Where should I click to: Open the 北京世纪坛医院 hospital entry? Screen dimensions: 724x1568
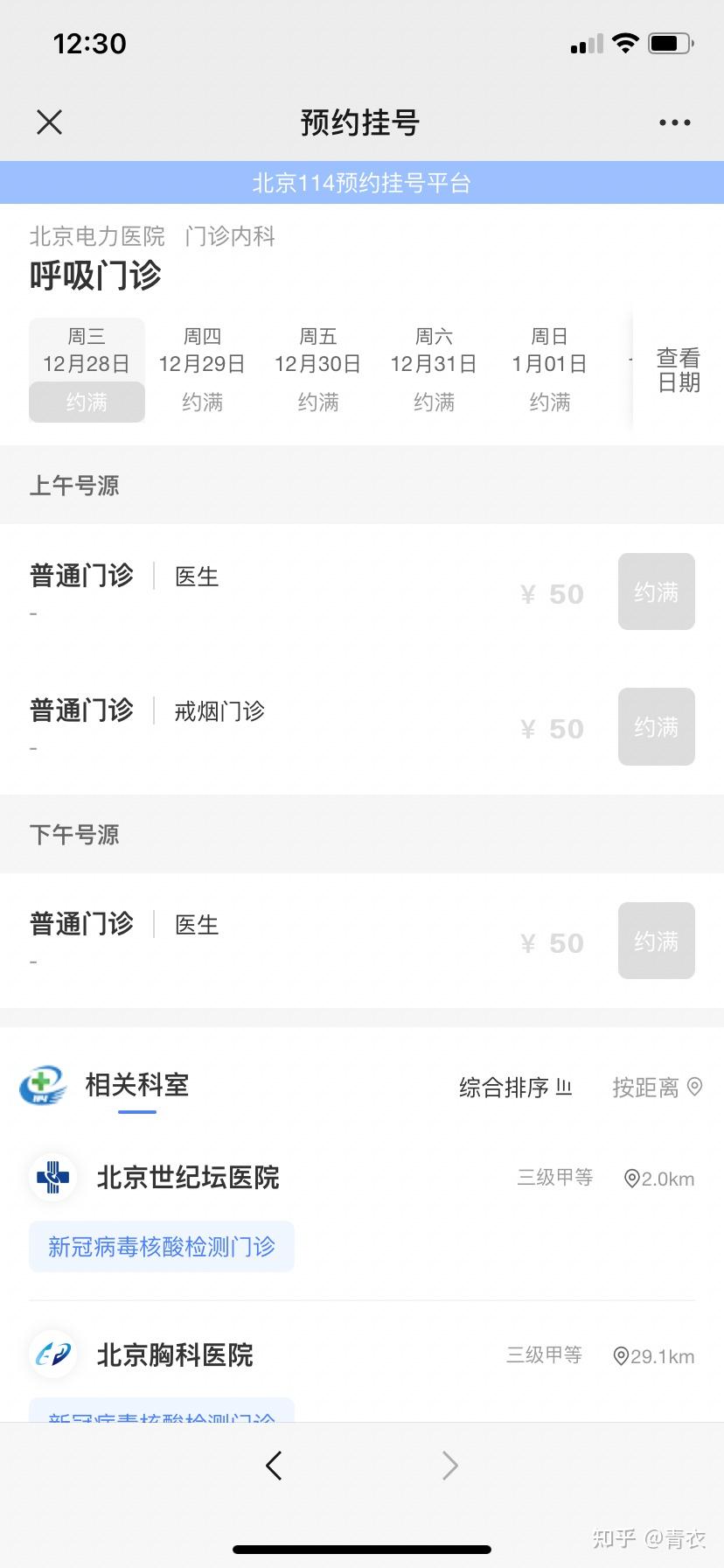pos(188,1178)
